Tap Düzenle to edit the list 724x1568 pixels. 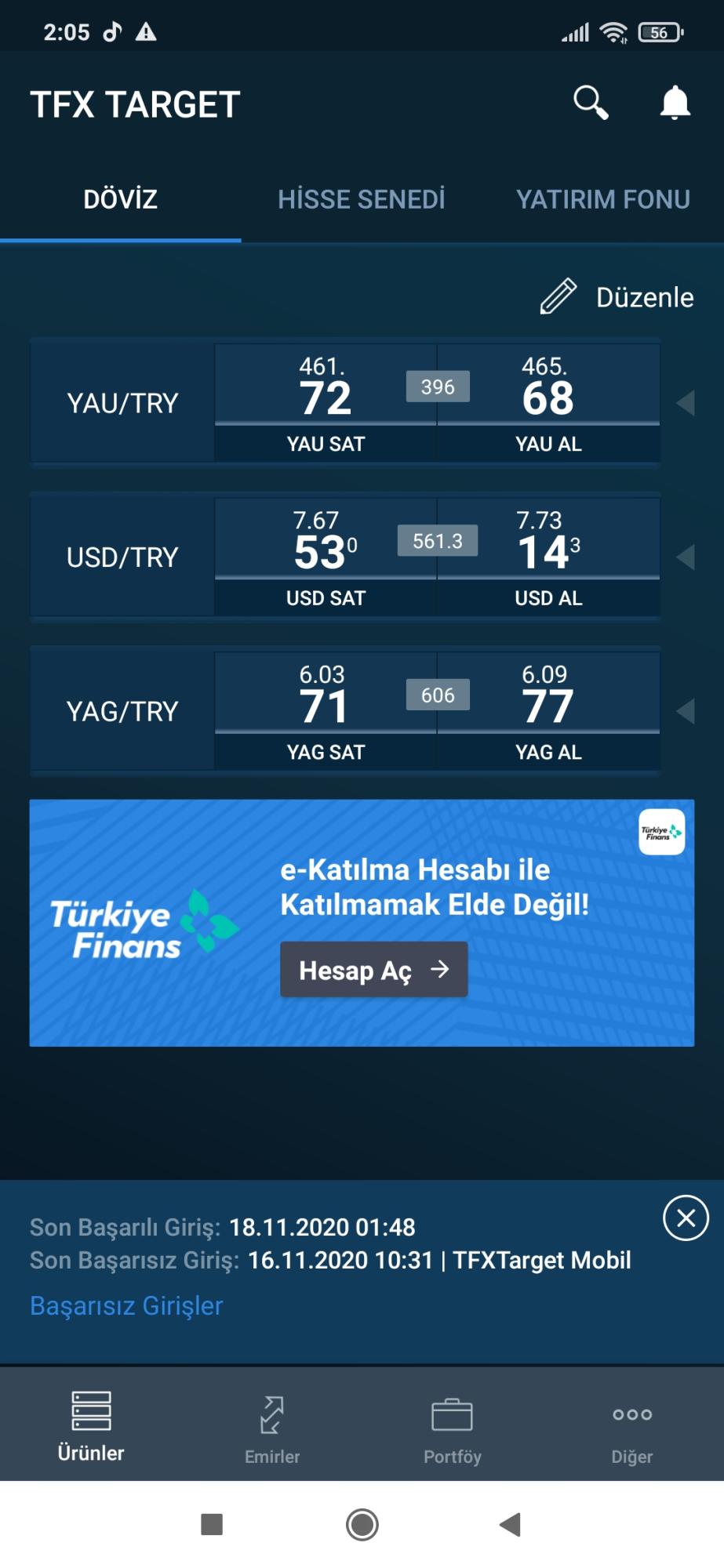(x=617, y=297)
